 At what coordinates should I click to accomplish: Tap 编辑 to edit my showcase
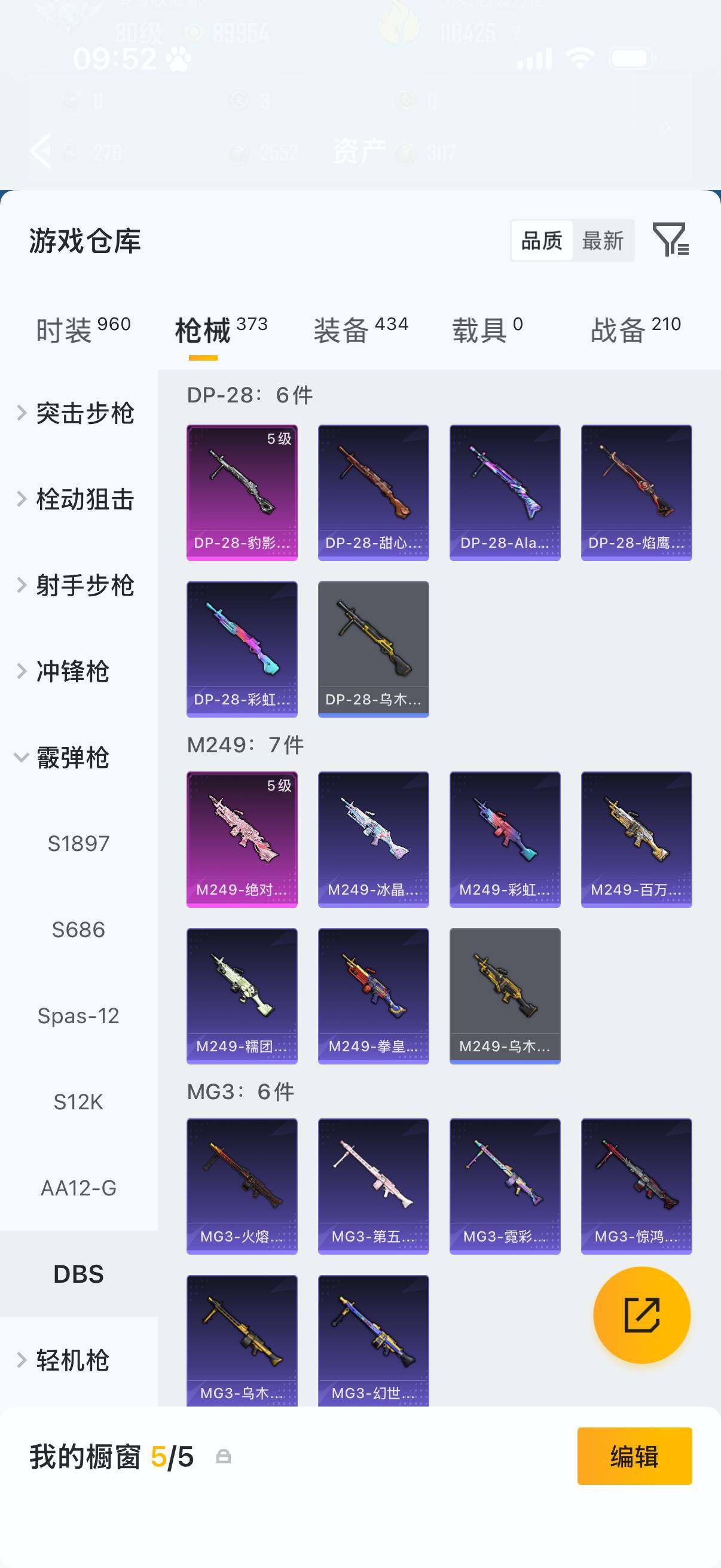coord(634,1456)
